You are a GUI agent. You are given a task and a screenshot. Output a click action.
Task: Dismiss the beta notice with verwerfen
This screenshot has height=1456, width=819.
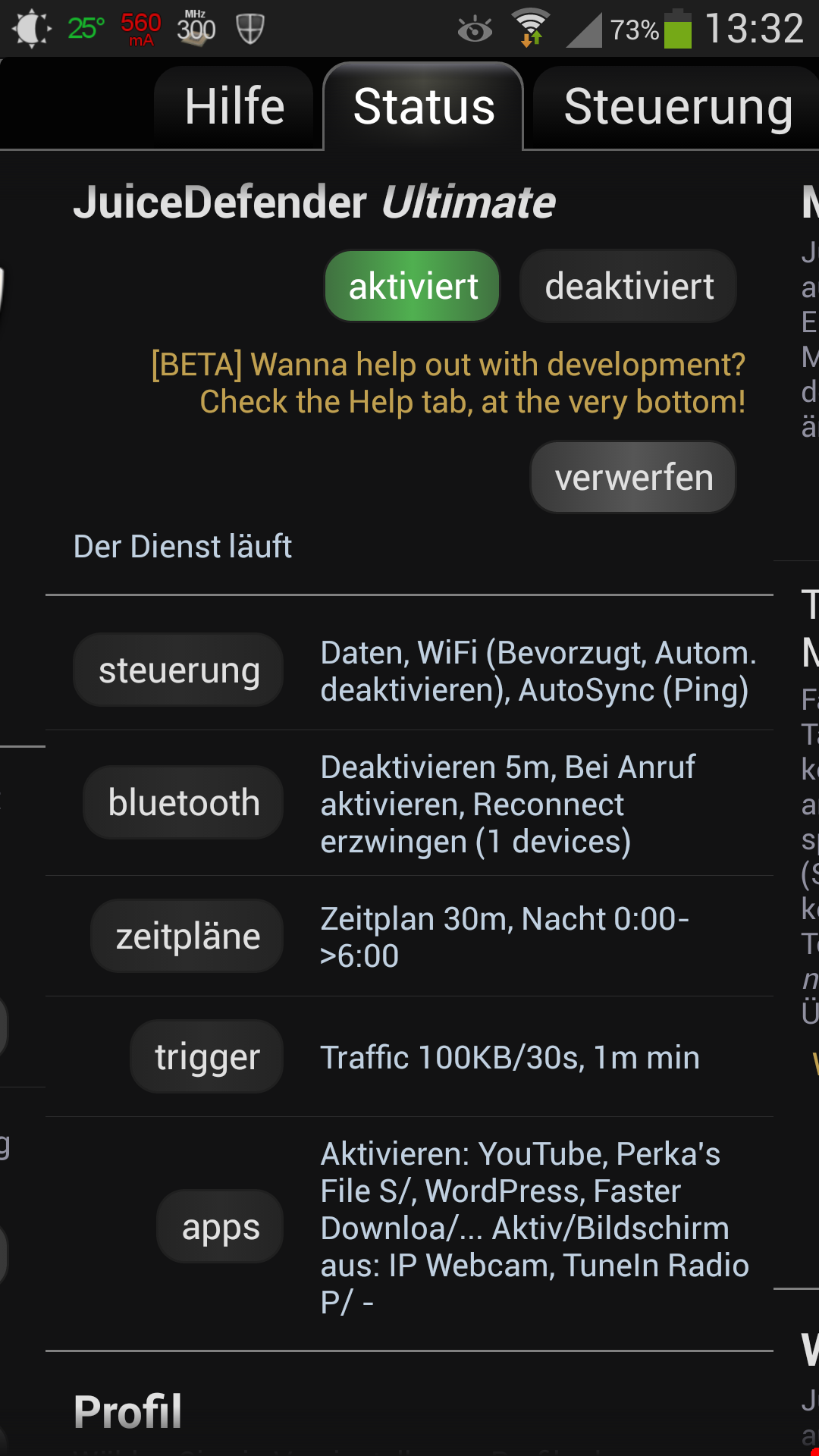pos(633,478)
